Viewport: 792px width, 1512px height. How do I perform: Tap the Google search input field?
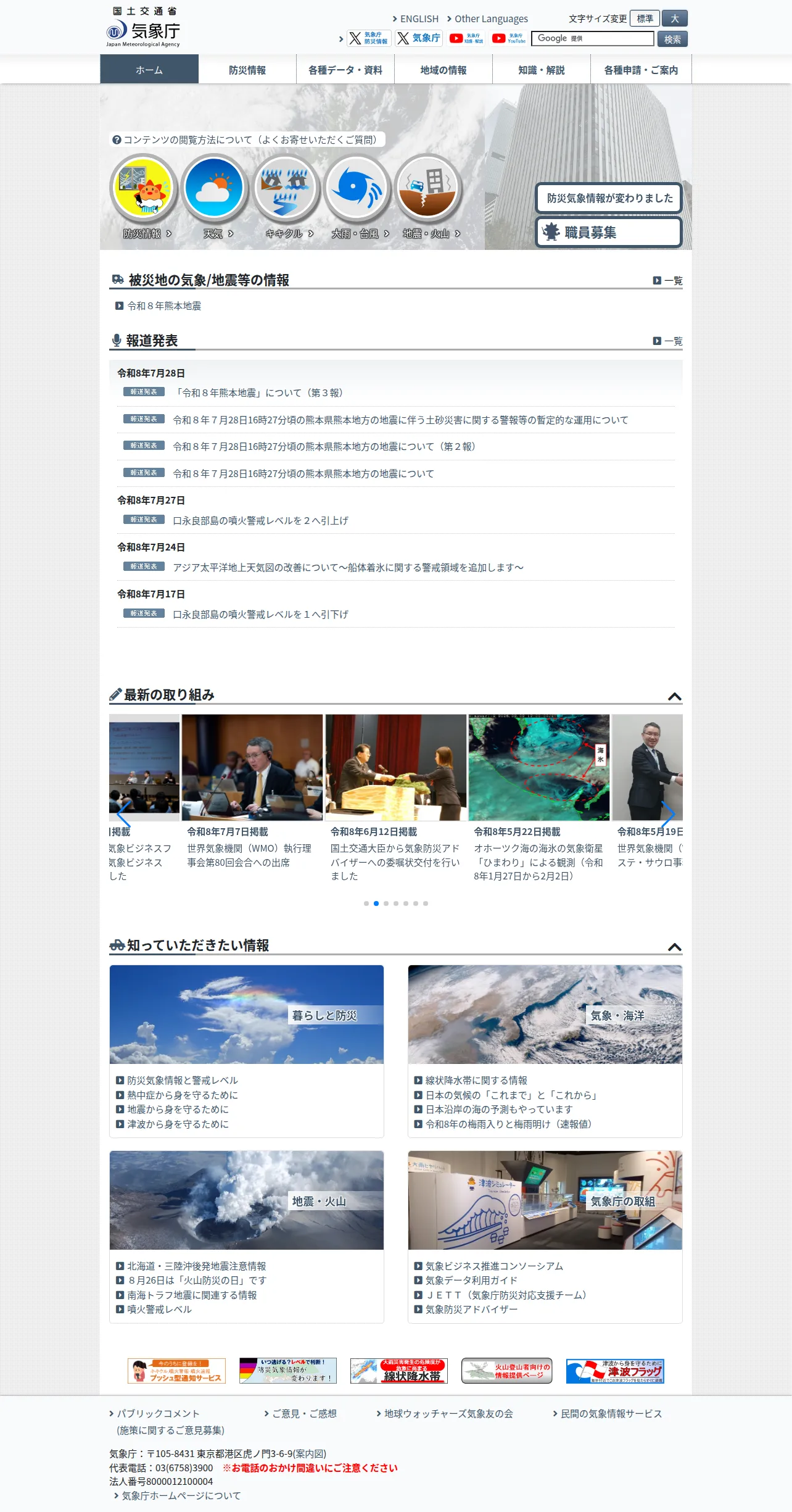click(x=592, y=38)
